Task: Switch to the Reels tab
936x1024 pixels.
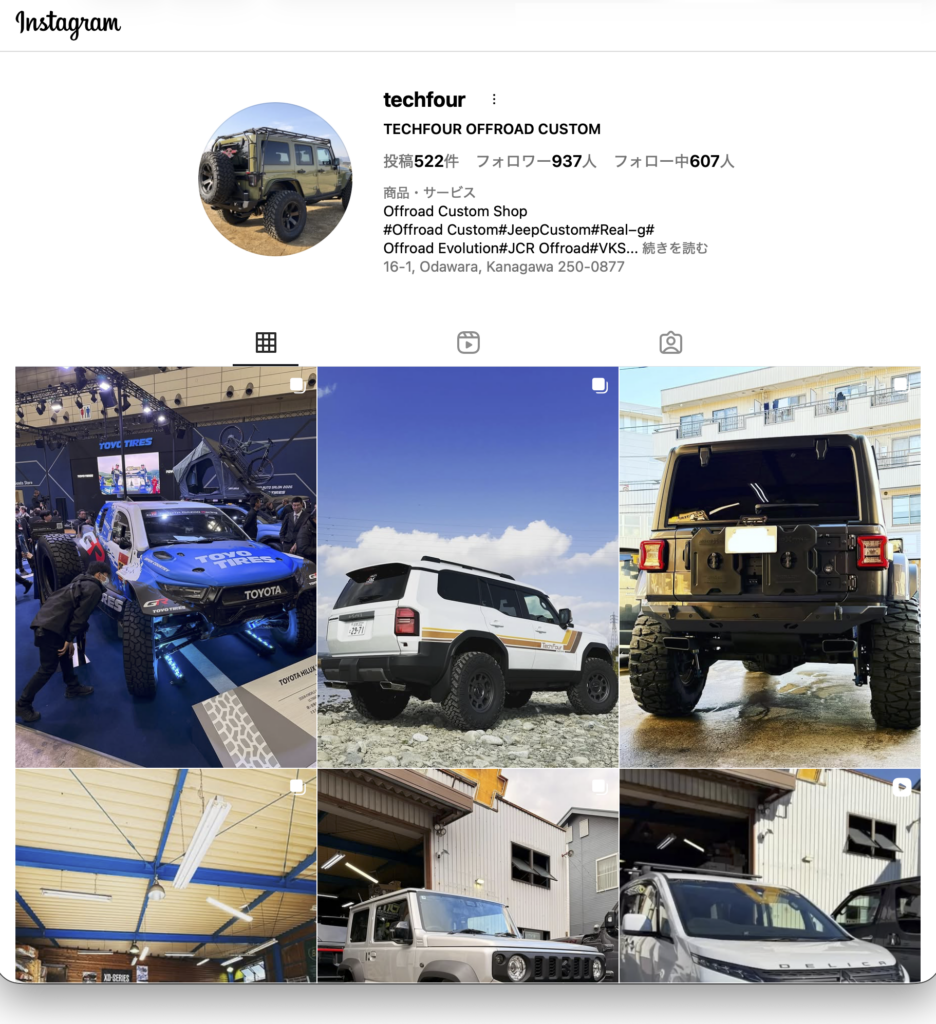Action: point(468,343)
